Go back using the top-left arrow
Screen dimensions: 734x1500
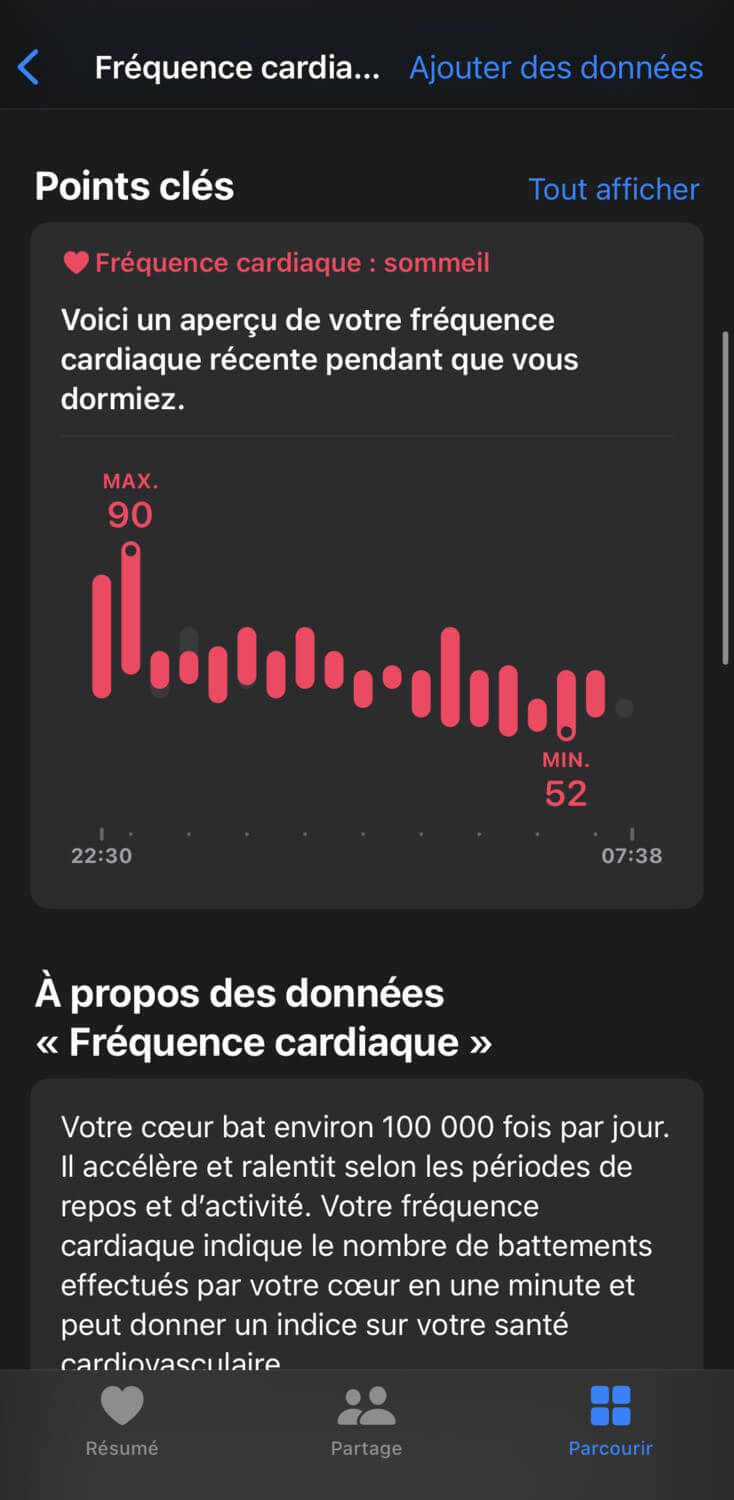(x=29, y=68)
